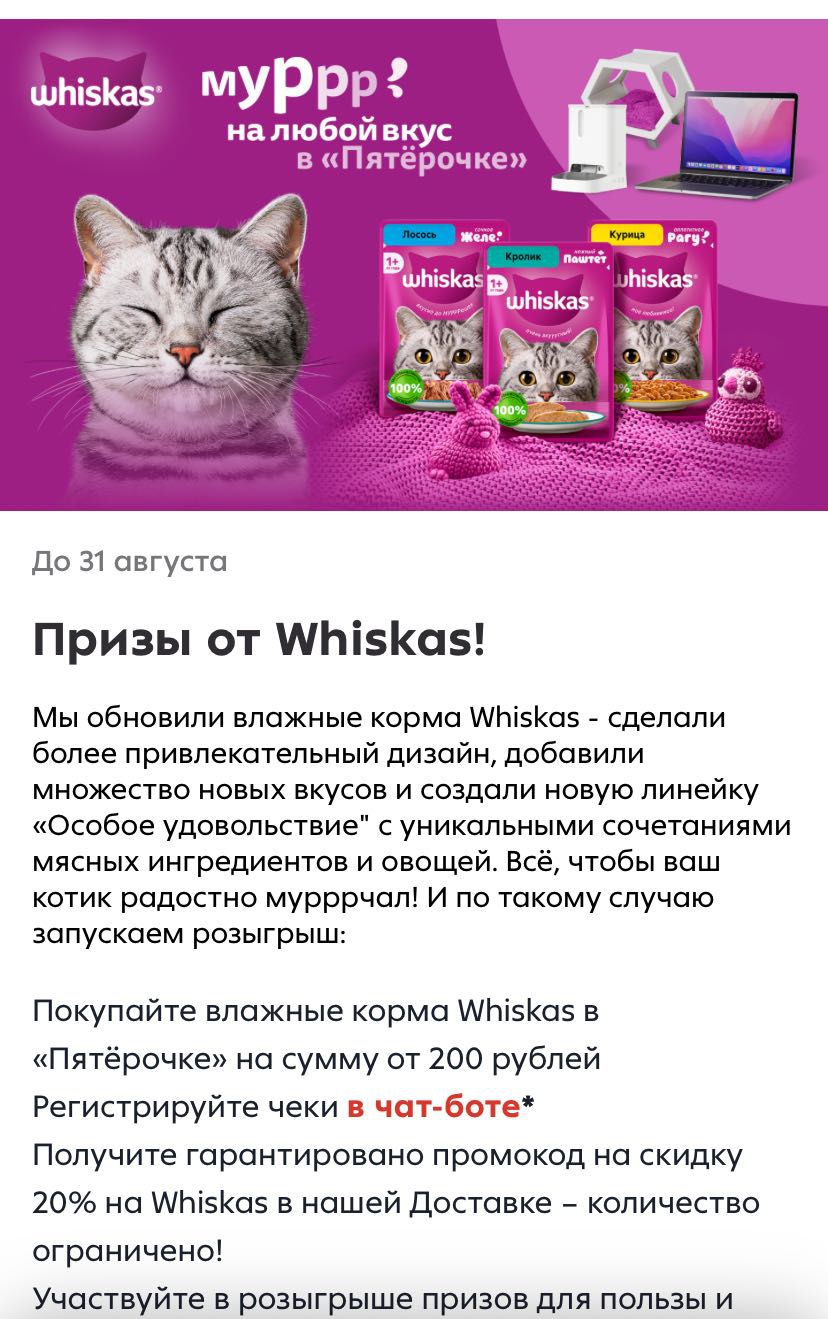Open the «в чат-боте» link
Viewport: 828px width, 1319px height.
coord(433,1107)
